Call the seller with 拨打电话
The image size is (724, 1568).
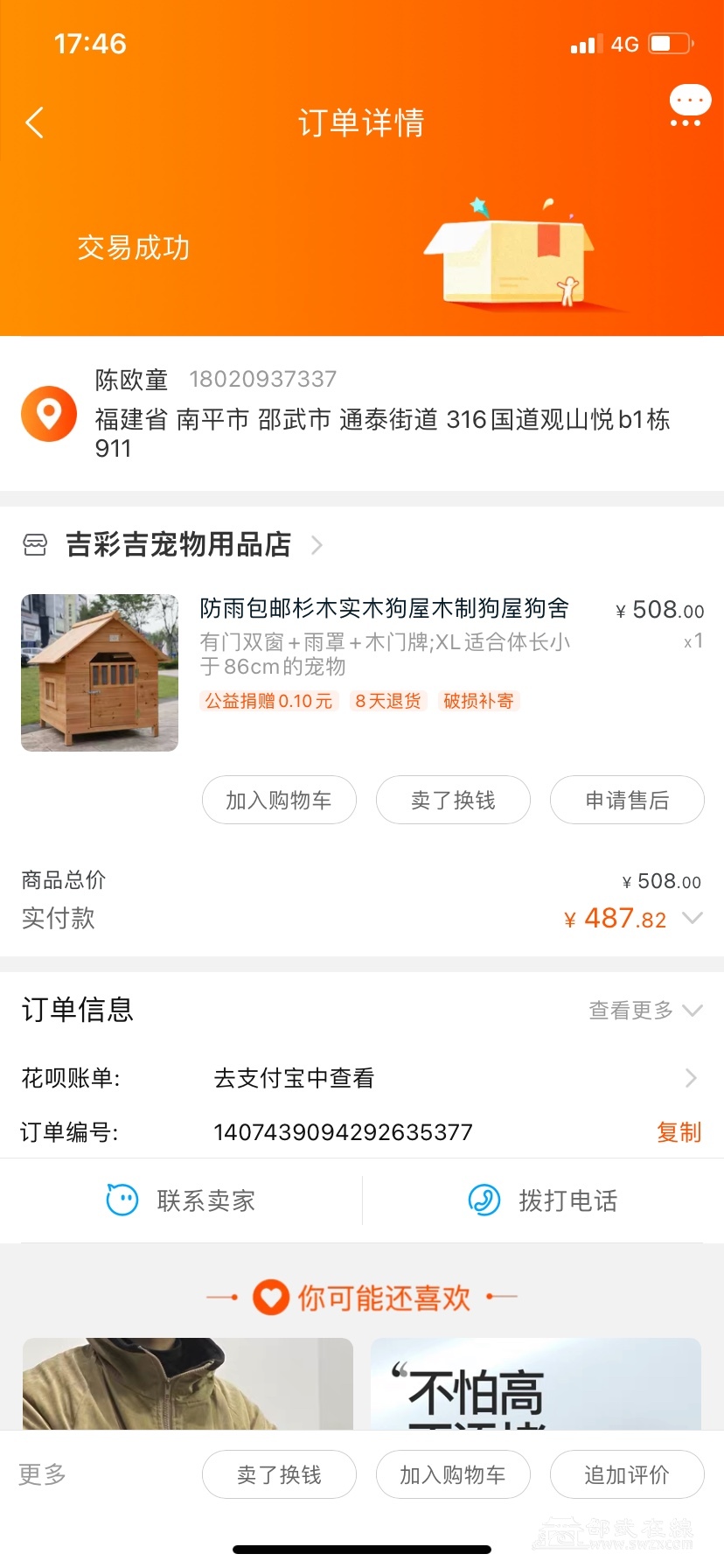[543, 1200]
